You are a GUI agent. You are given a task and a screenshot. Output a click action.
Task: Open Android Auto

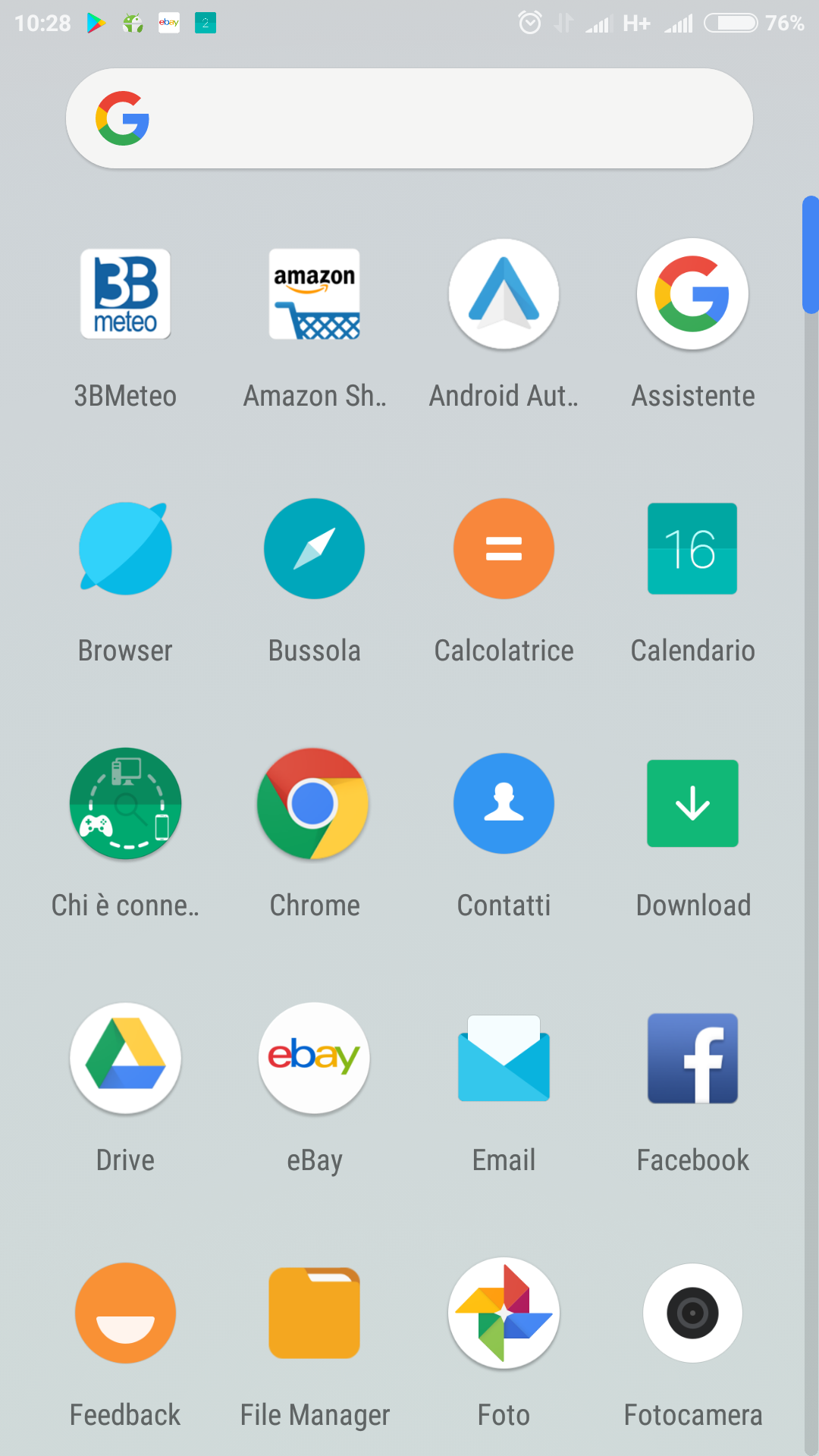click(x=504, y=293)
